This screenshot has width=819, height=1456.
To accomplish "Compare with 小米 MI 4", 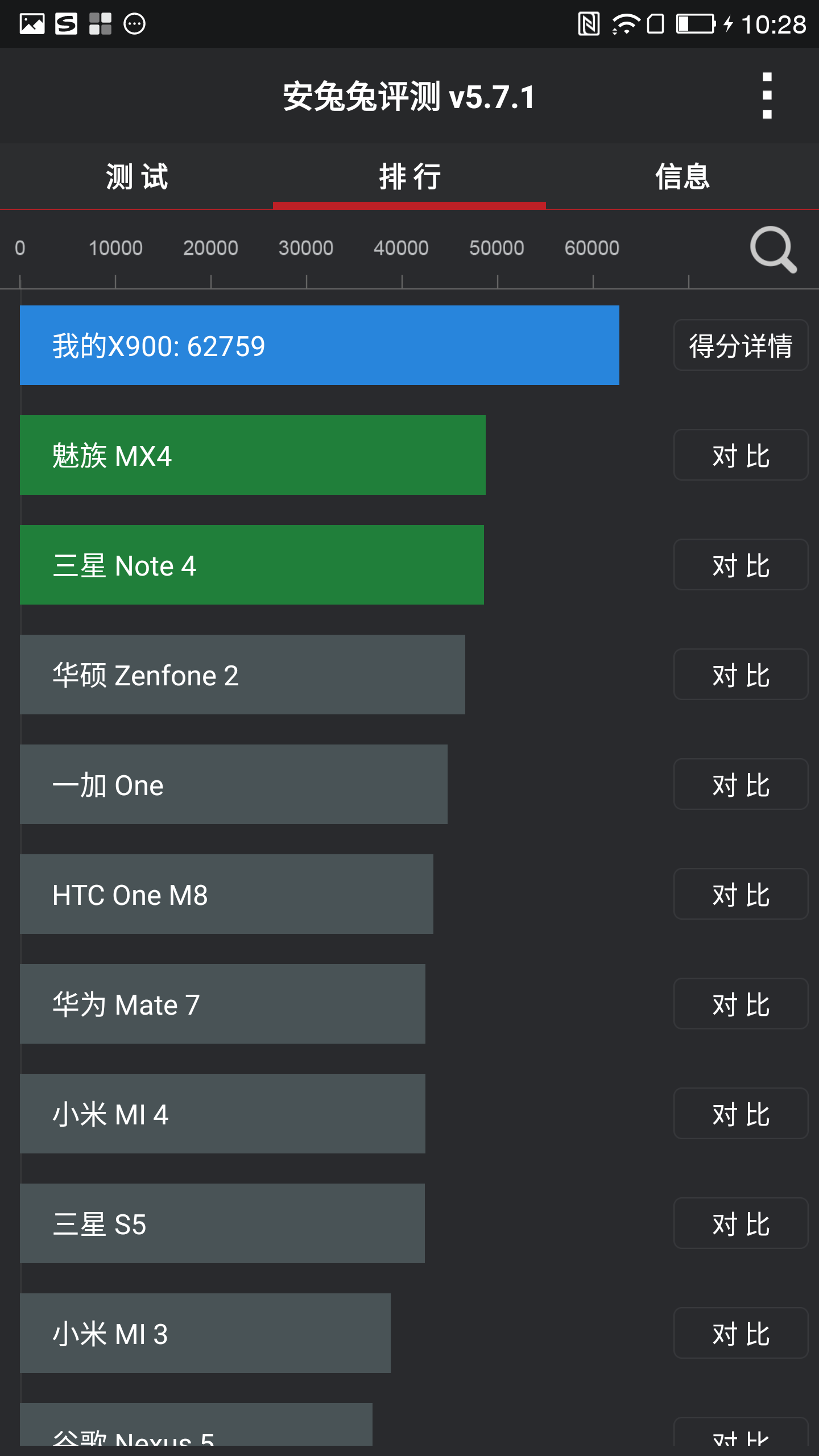I will tap(741, 1114).
